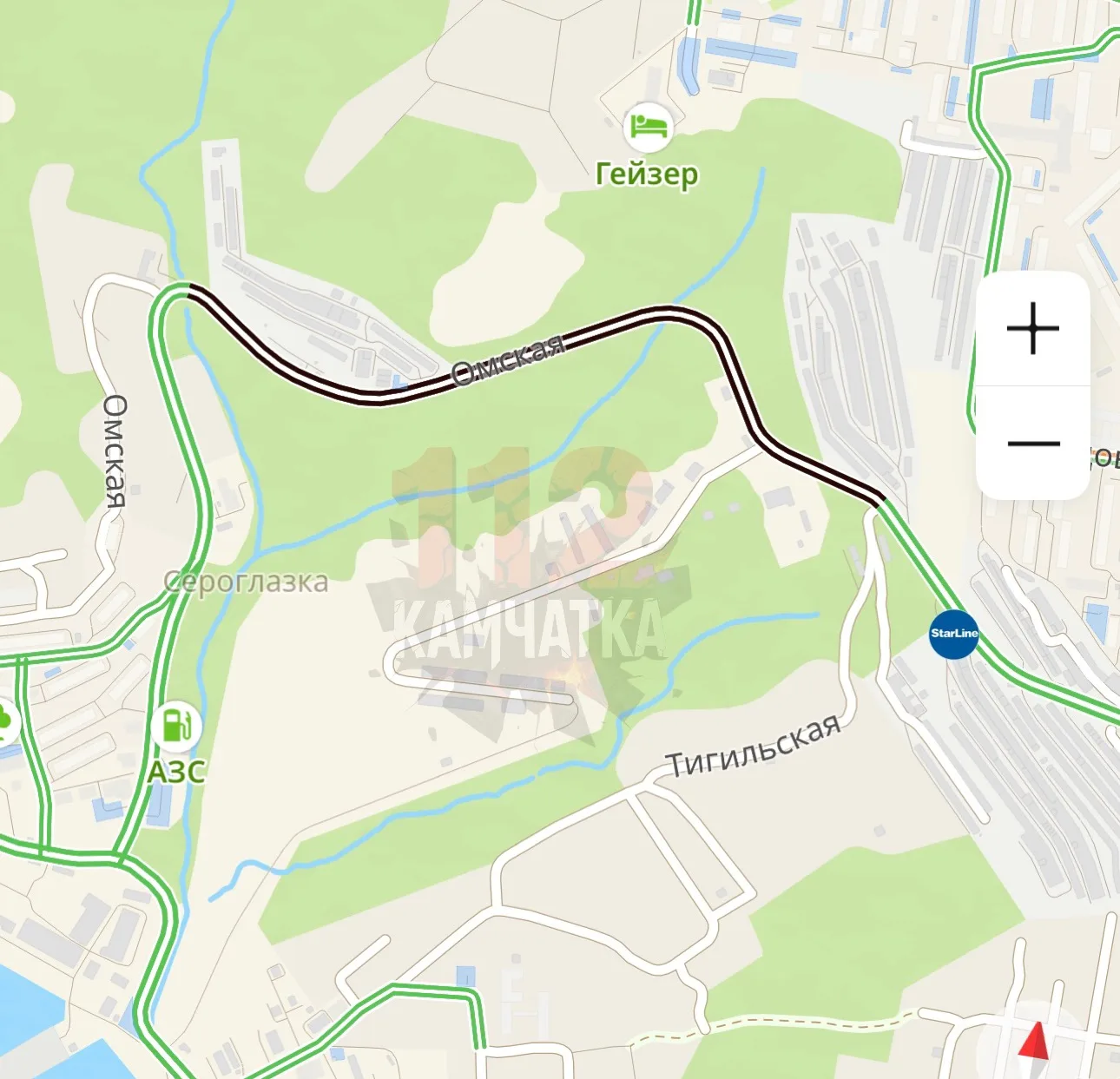Zoom in on the map

1032,329
